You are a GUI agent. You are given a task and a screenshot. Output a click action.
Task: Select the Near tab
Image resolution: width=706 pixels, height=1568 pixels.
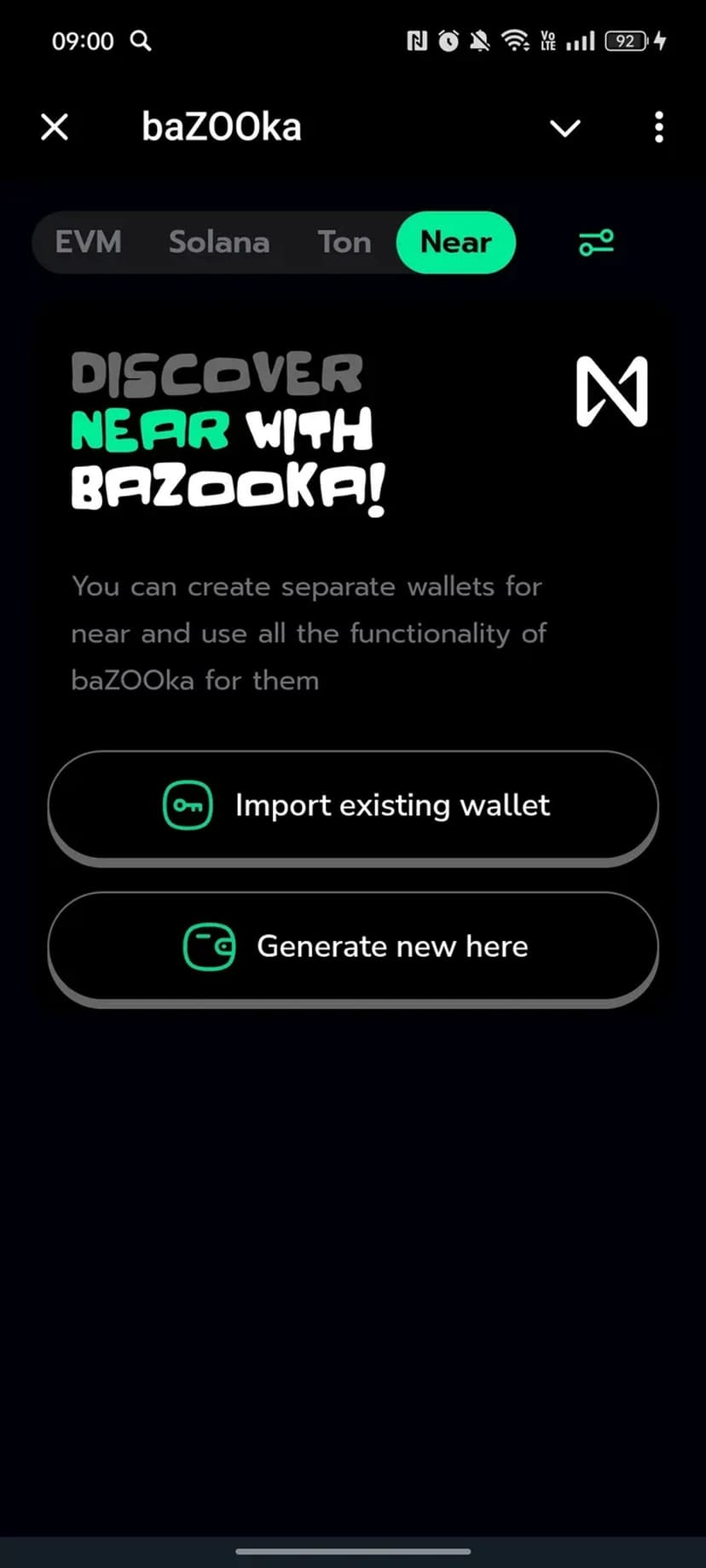coord(456,242)
